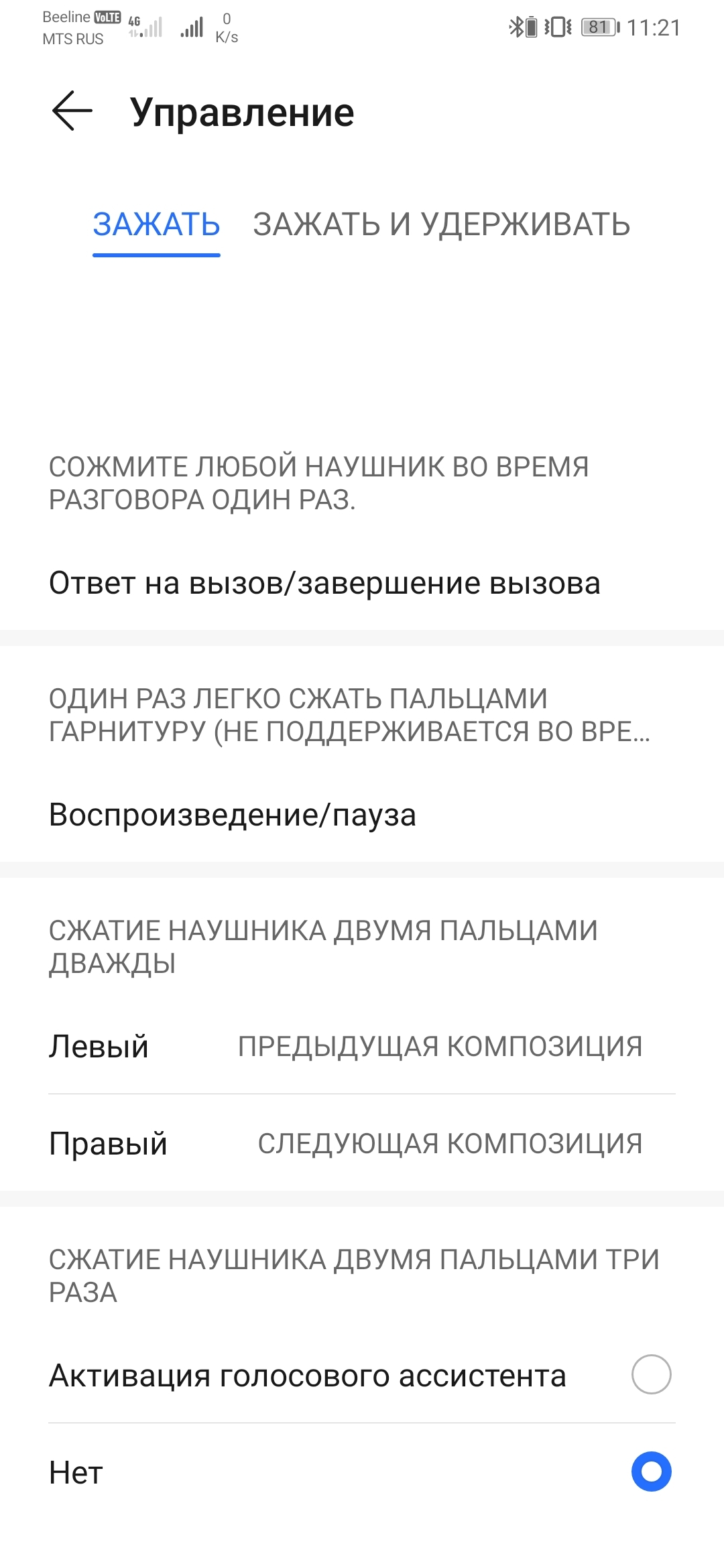The height and width of the screenshot is (1568, 724).
Task: Open the Левый earbud double-squeeze setting
Action: click(x=362, y=1046)
